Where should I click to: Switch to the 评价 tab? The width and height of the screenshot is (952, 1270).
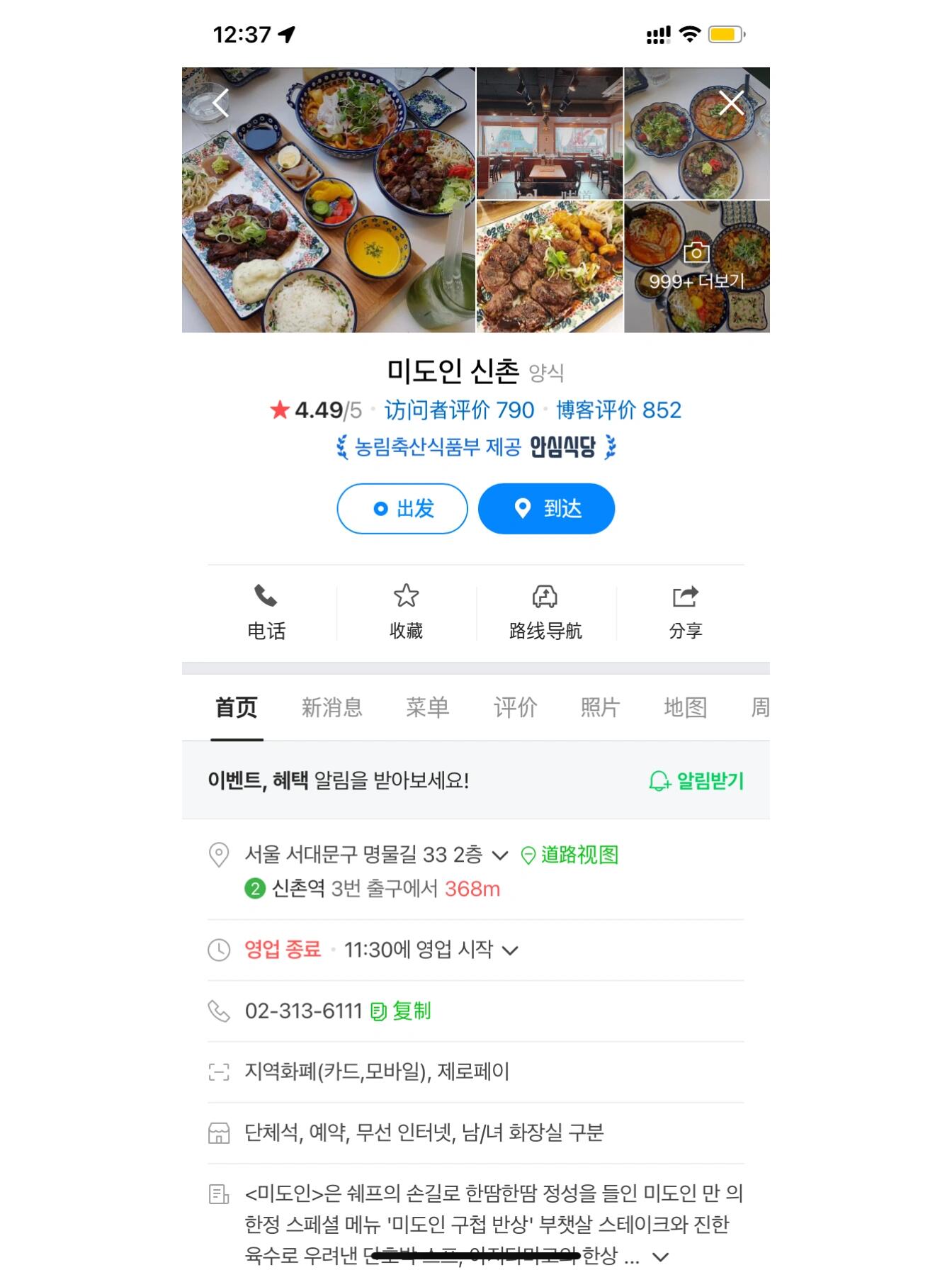tap(515, 707)
